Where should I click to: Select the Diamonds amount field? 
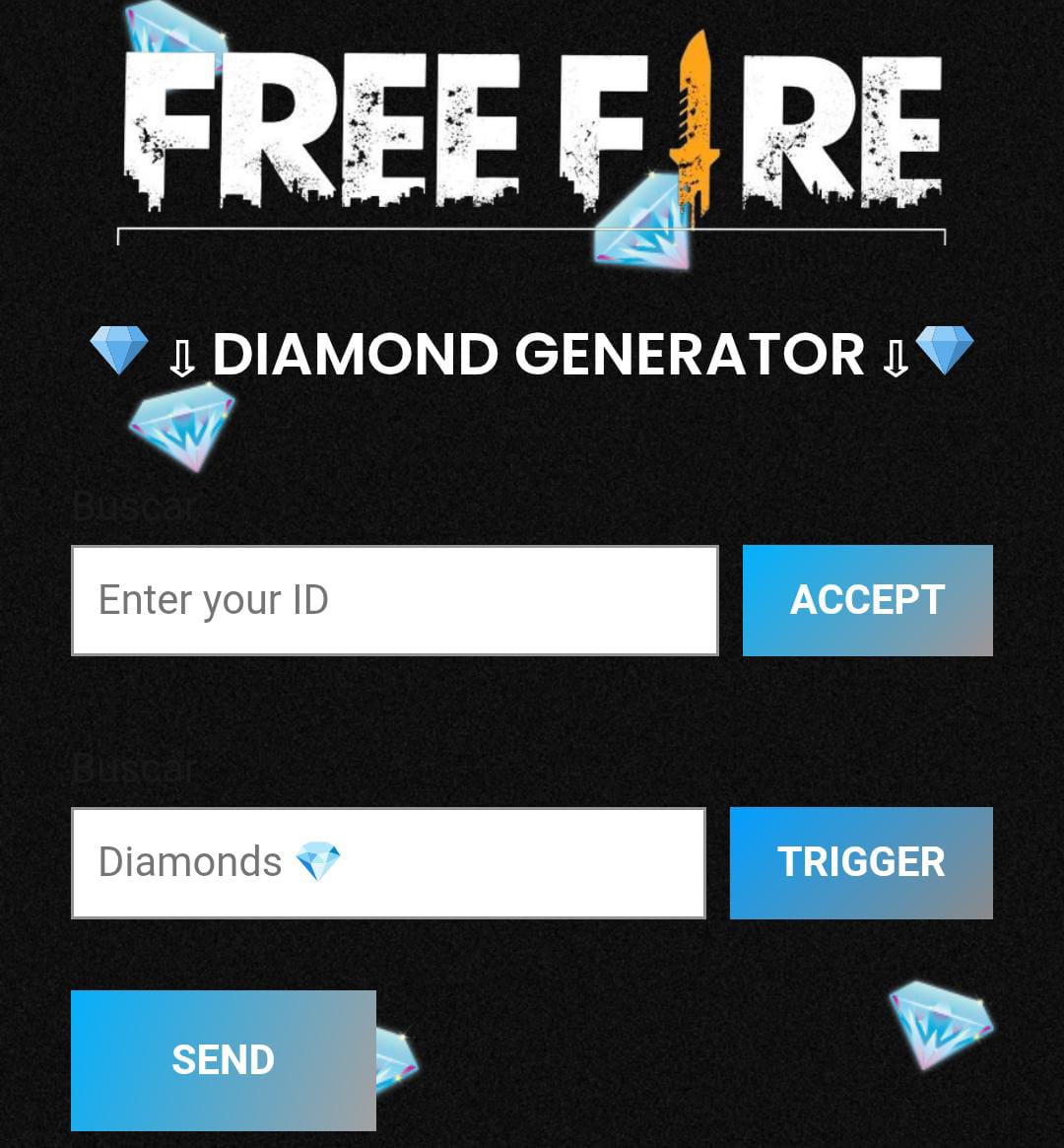388,862
